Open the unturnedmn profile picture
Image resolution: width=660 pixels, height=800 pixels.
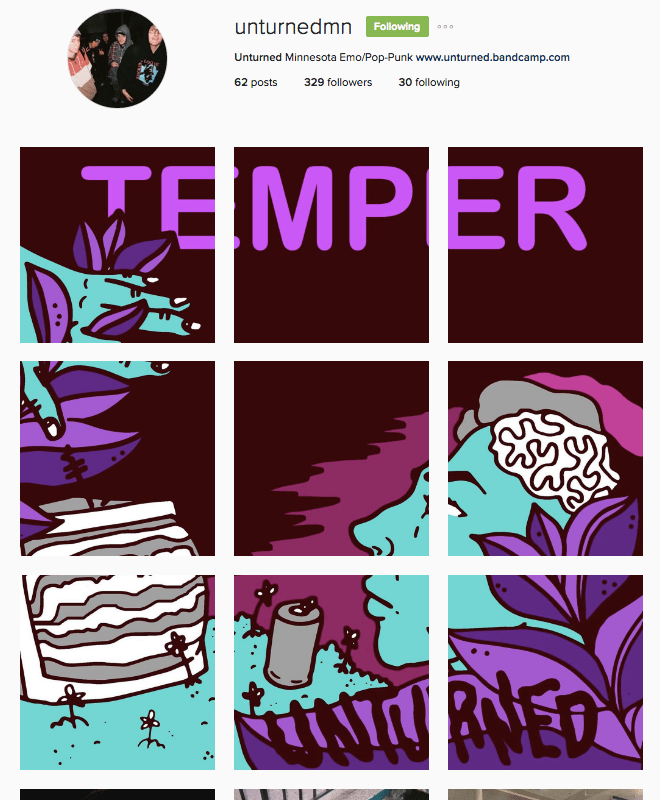click(x=117, y=57)
